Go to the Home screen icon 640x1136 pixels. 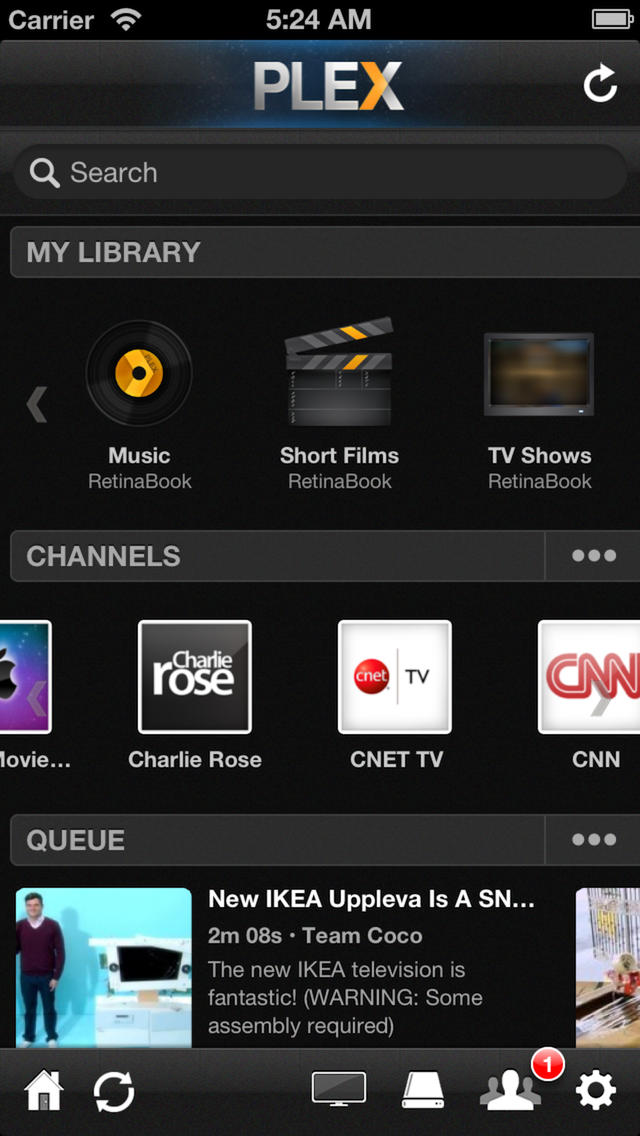point(44,1091)
